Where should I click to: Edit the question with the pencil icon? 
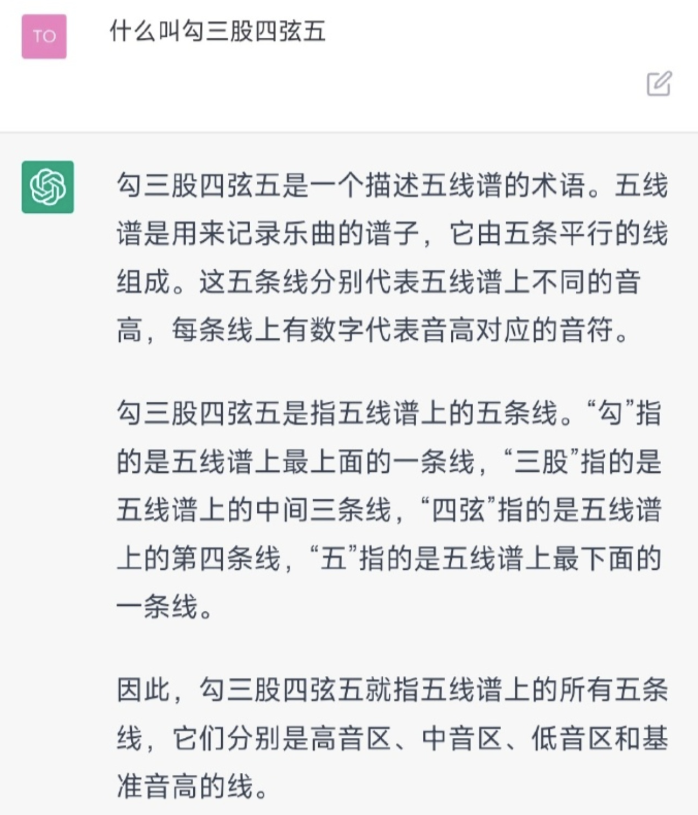[659, 84]
